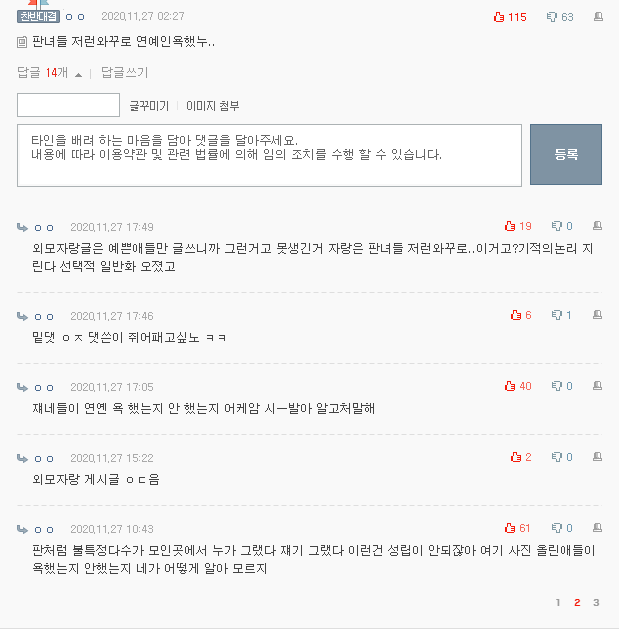Screen dimensions: 619x636
Task: Report the 17:49 reply
Action: 598,227
